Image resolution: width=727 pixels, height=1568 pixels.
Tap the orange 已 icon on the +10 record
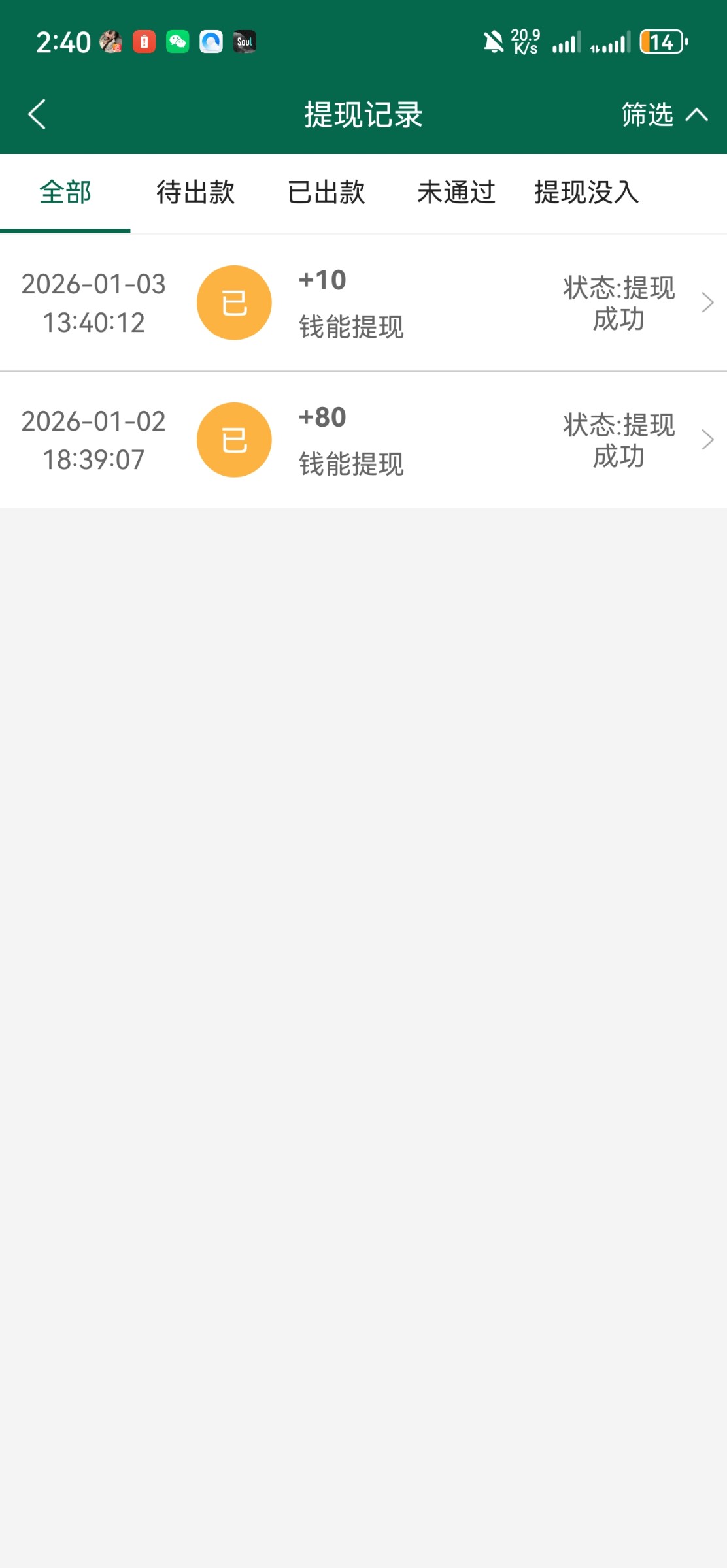coord(233,302)
